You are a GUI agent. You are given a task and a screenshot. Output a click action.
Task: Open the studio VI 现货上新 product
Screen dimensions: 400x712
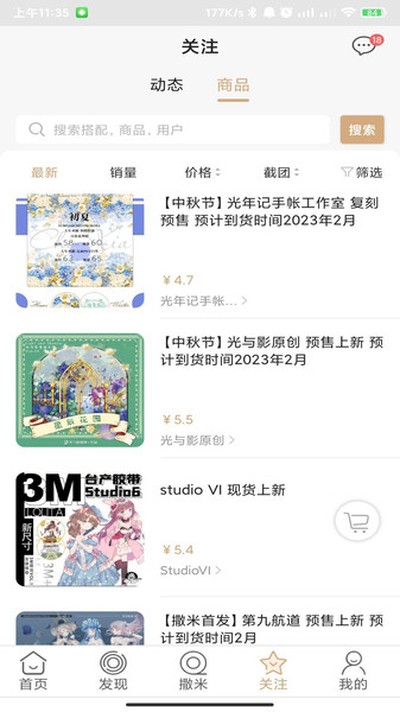coord(222,490)
